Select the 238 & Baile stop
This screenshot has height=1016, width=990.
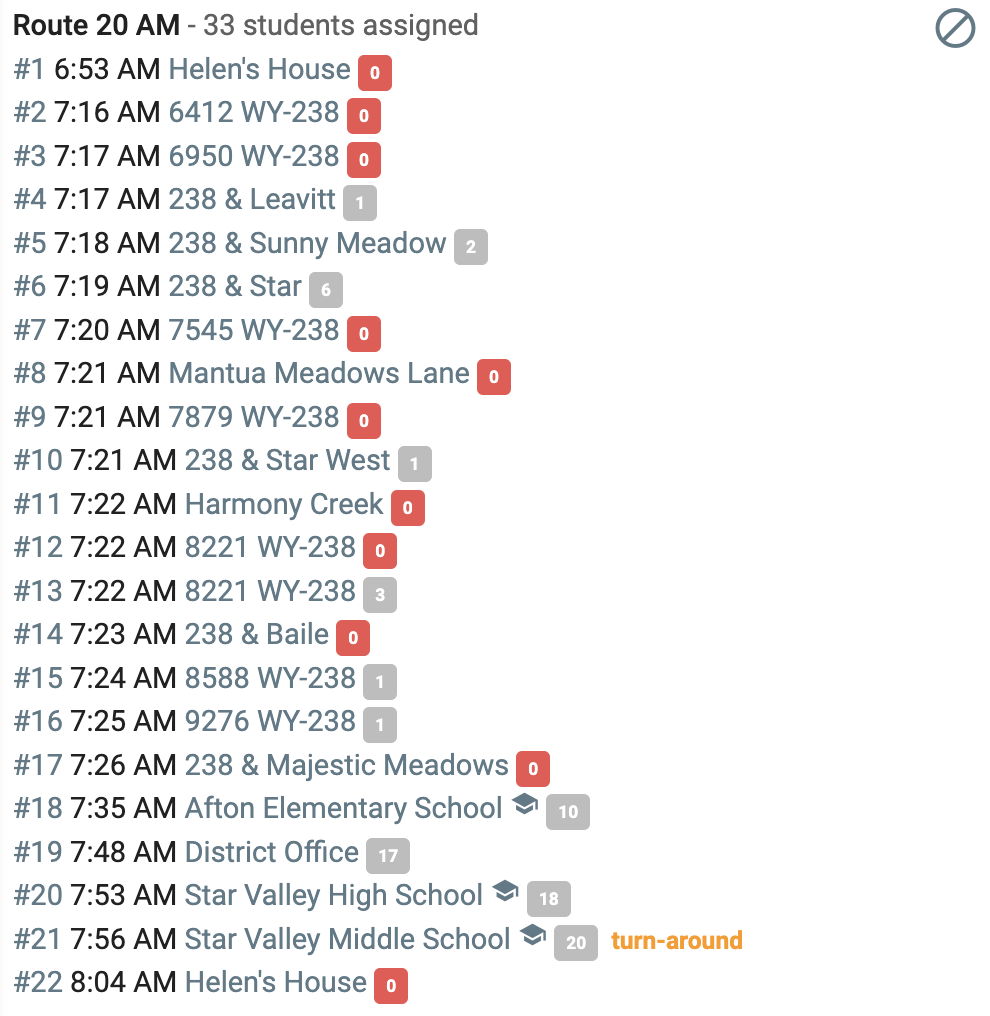click(257, 634)
